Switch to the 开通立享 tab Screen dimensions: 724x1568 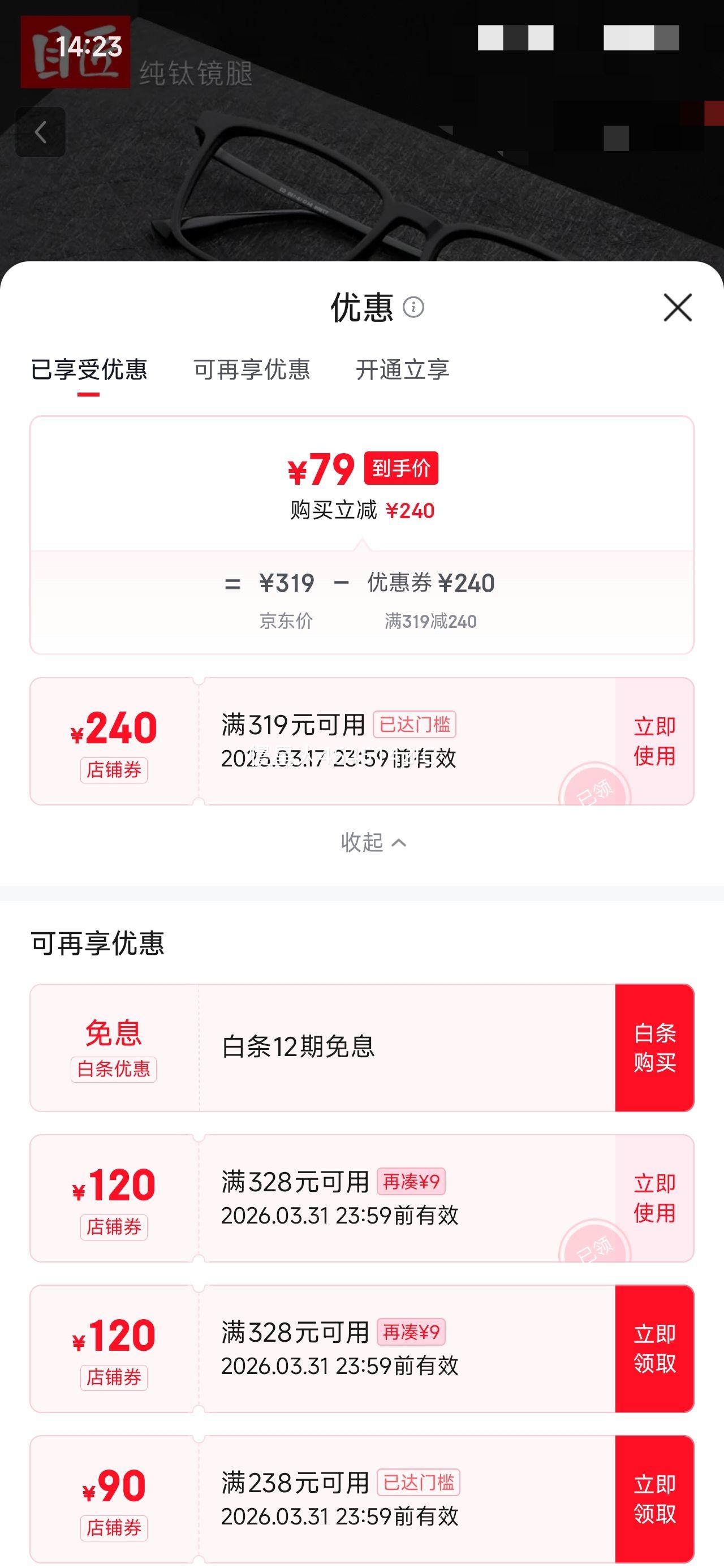[404, 370]
